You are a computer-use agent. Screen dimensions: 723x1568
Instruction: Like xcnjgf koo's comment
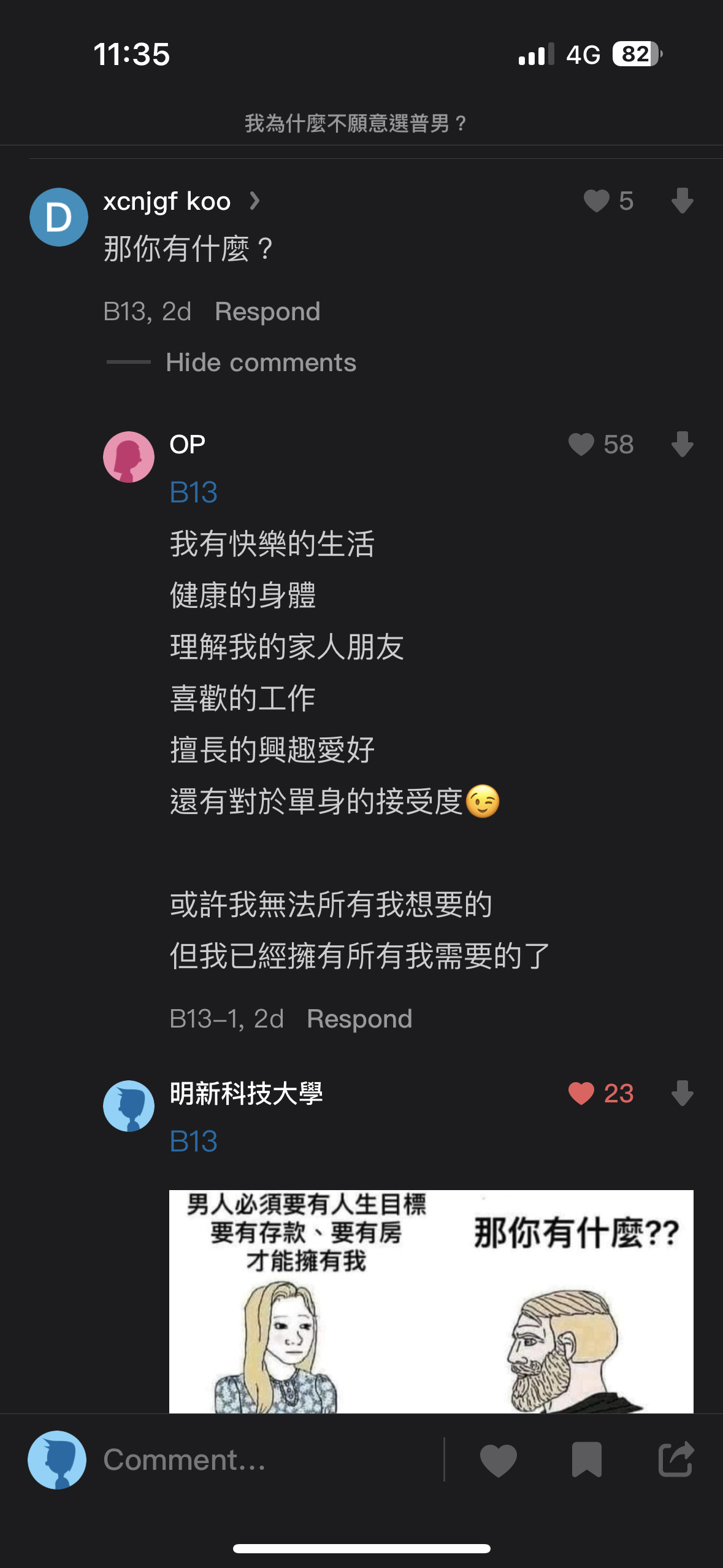(x=596, y=201)
